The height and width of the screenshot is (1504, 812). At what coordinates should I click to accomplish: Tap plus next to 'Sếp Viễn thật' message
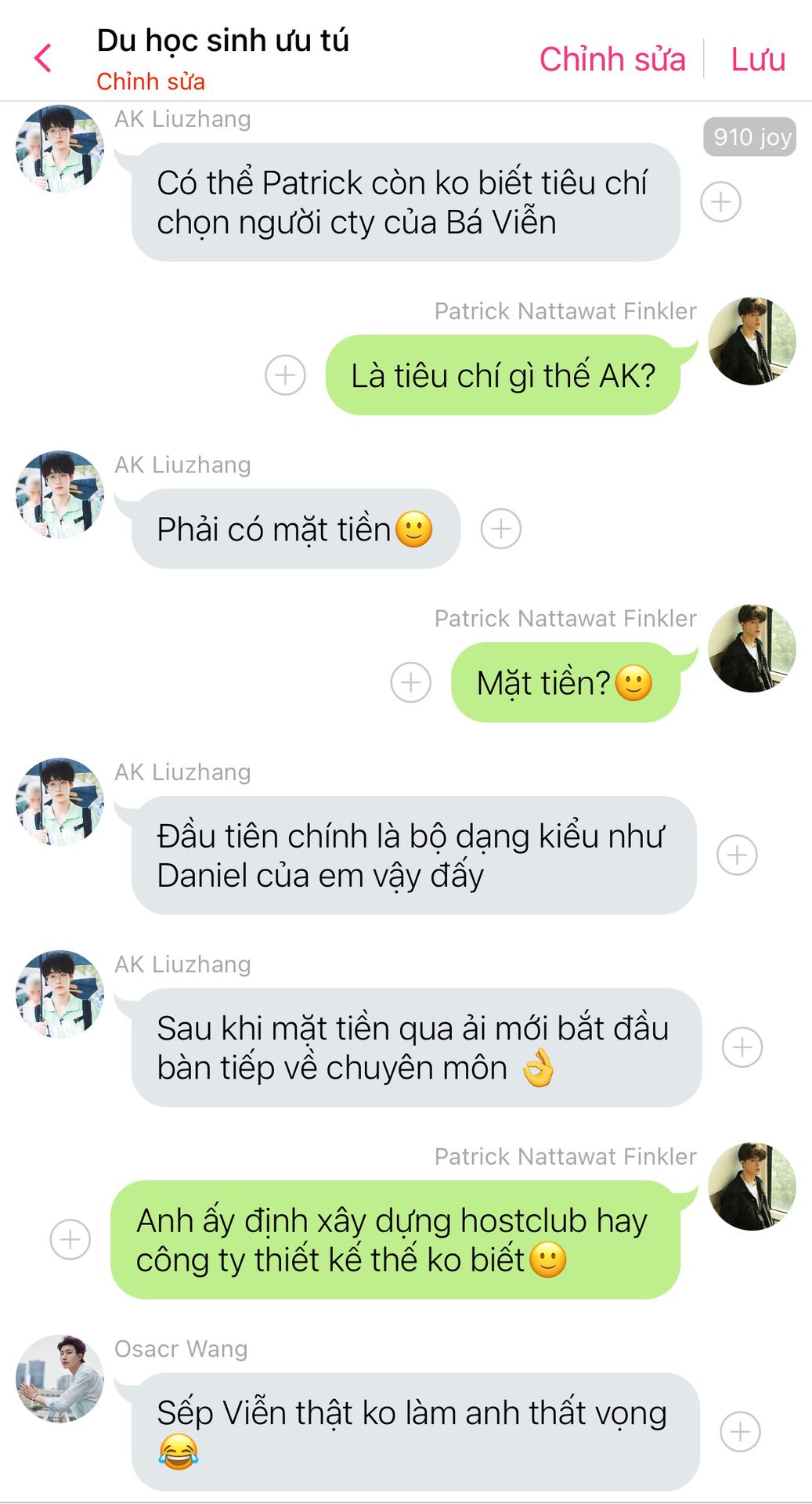[x=740, y=1432]
